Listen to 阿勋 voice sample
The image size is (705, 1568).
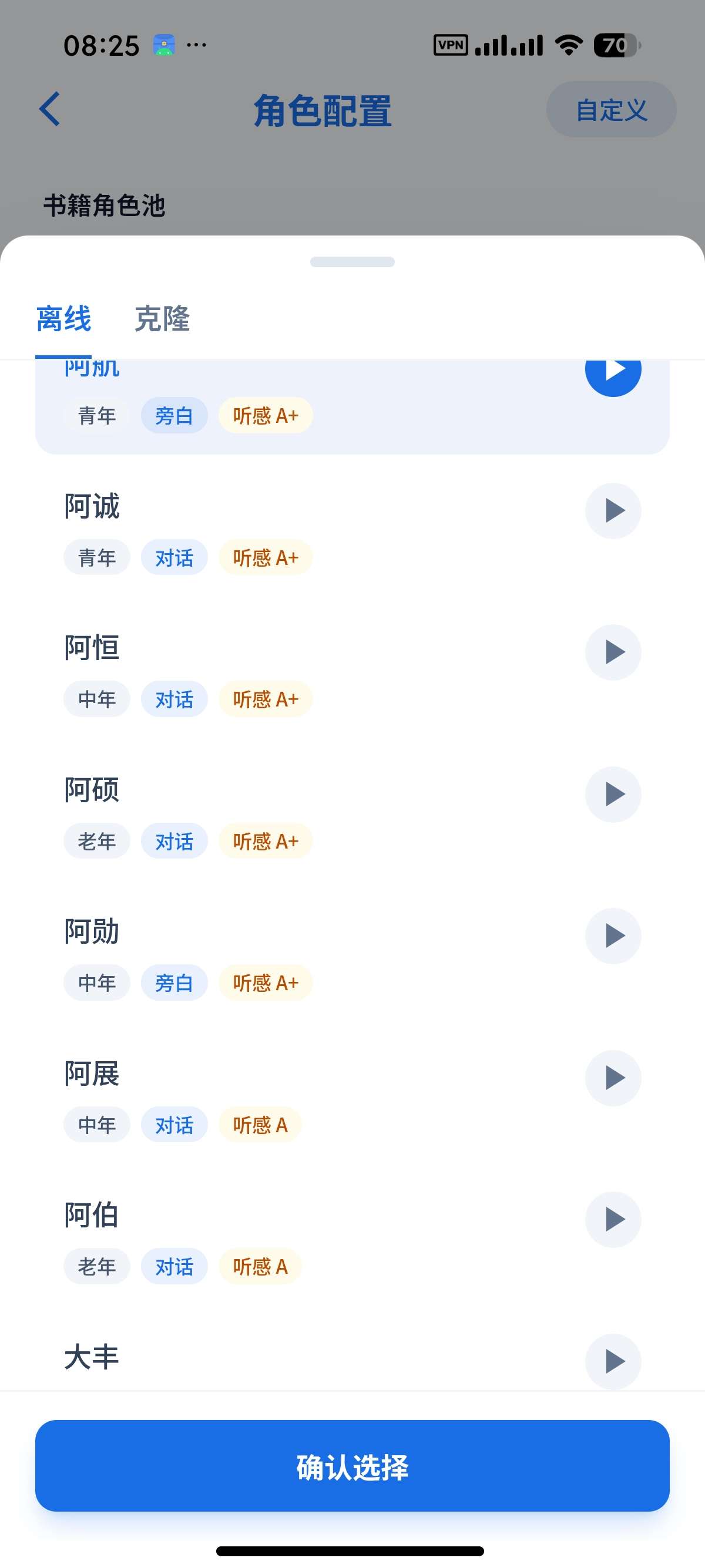click(x=613, y=936)
